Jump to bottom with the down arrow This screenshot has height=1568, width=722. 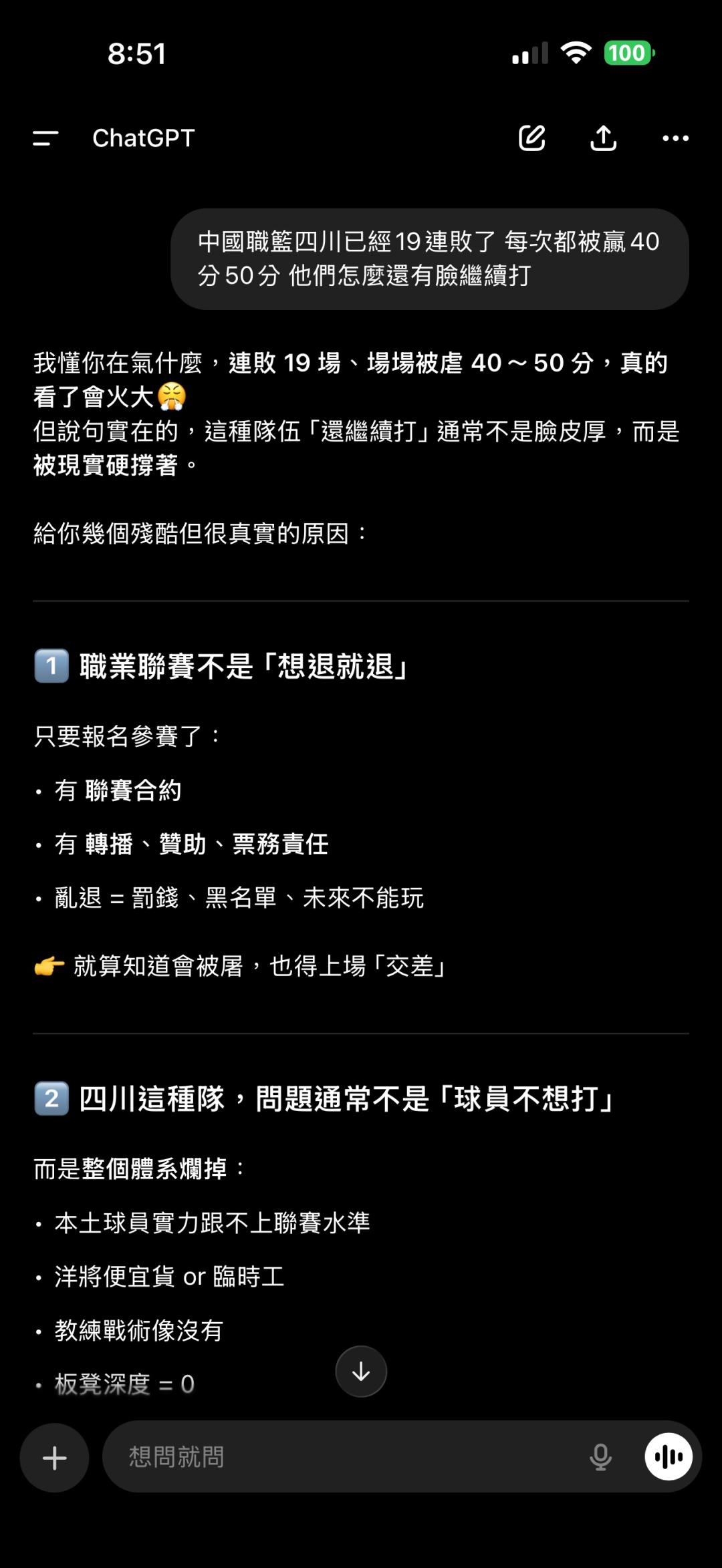(361, 1372)
